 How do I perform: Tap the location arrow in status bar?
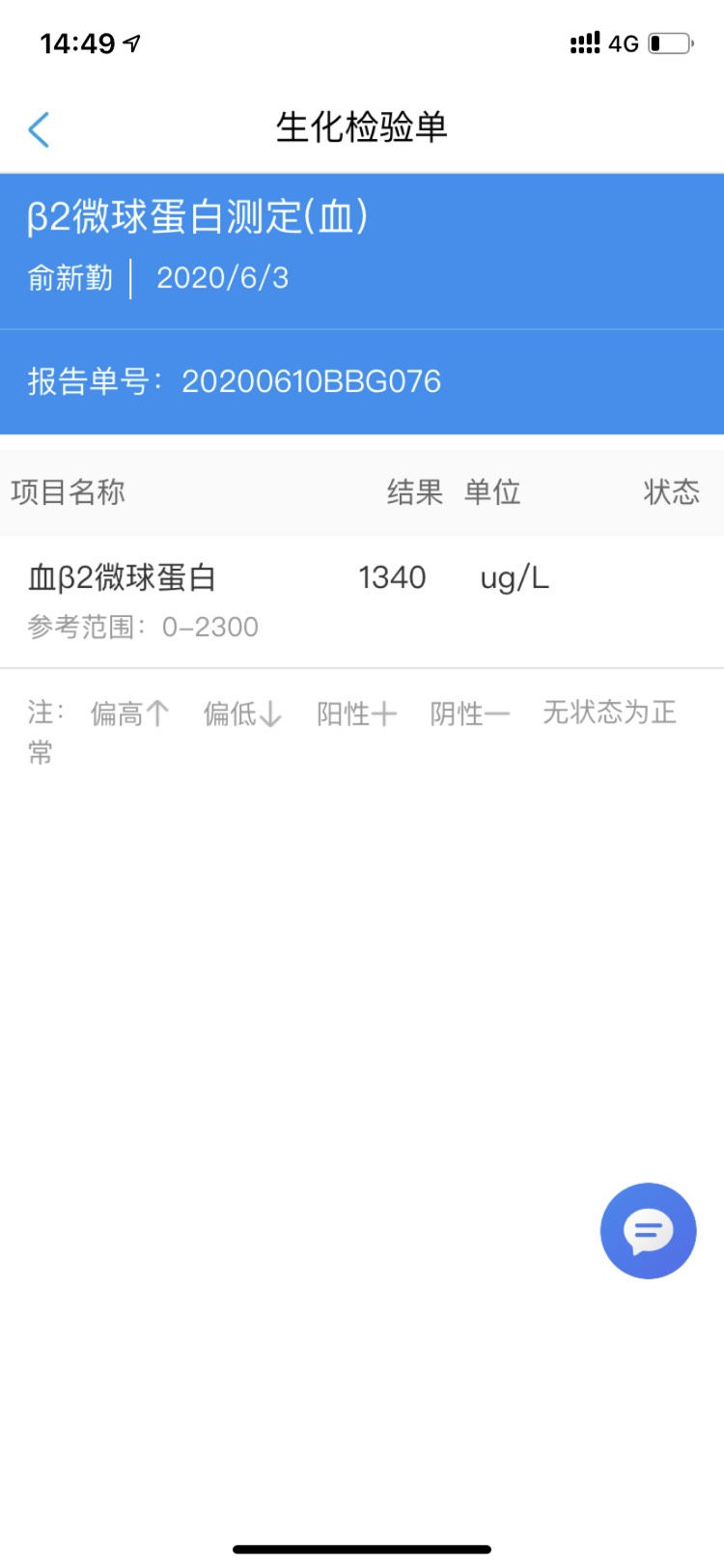pyautogui.click(x=130, y=42)
